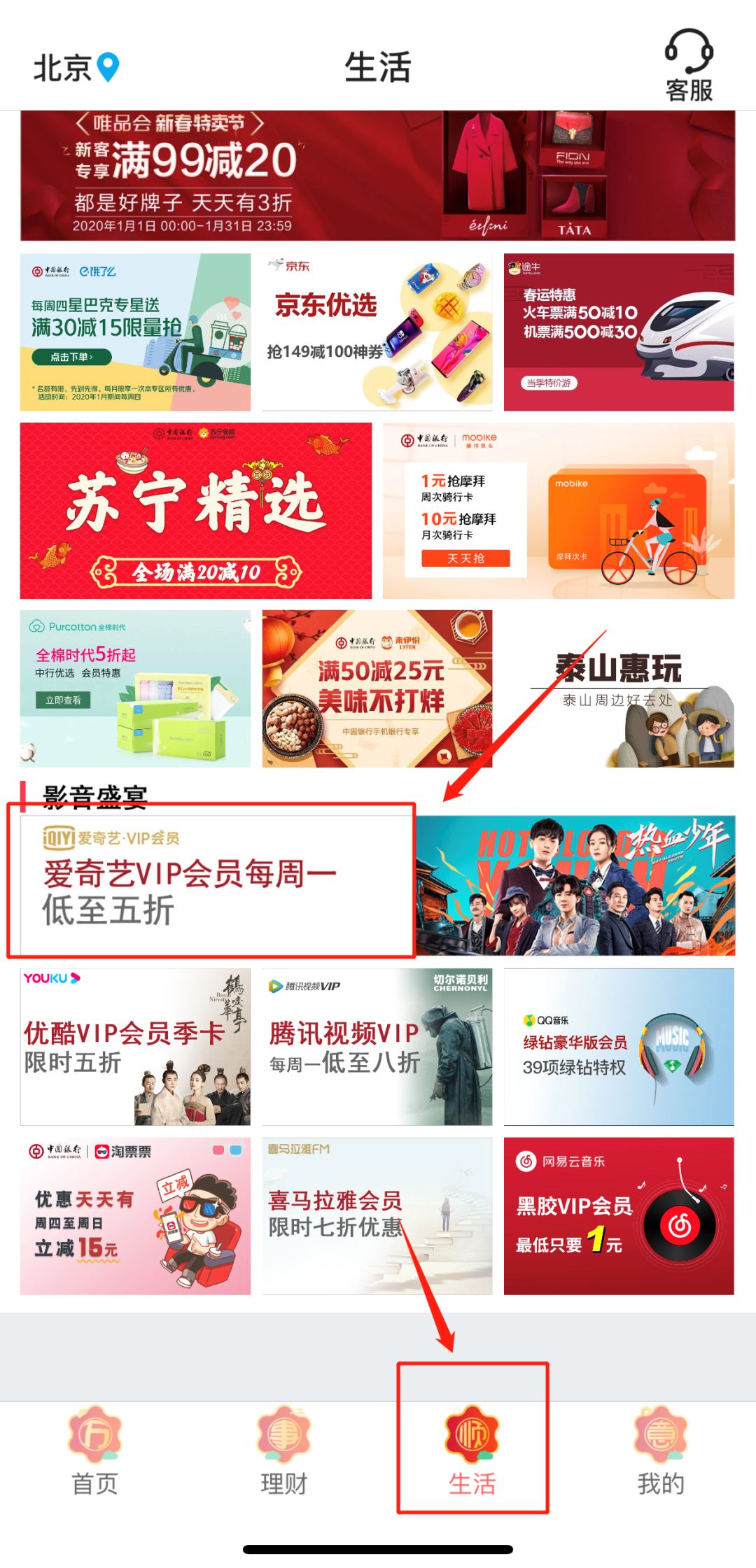This screenshot has width=756, height=1568.
Task: Open the mobike 摩拜骑行卡 offer
Action: [559, 511]
